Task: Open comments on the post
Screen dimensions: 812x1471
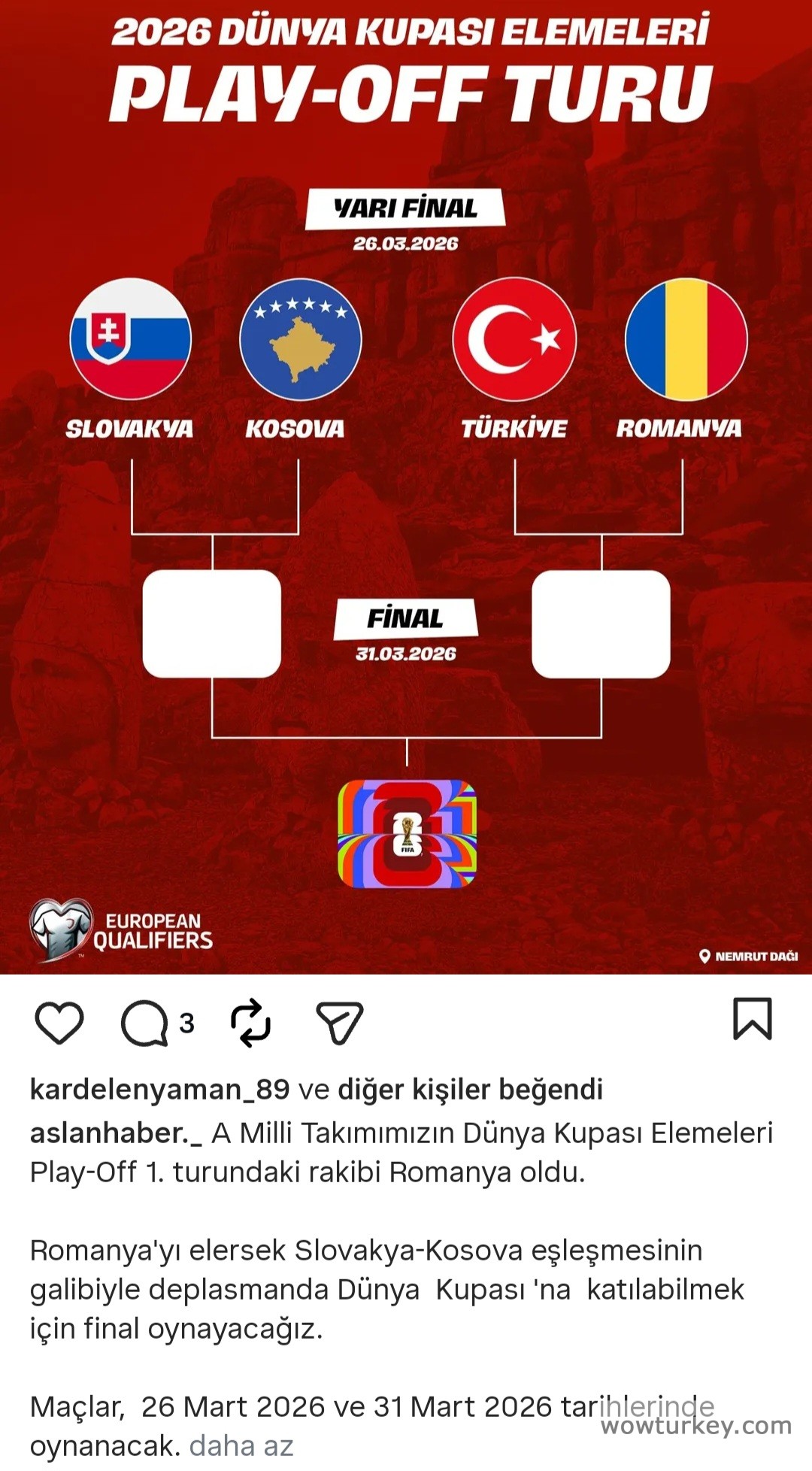Action: [145, 1023]
